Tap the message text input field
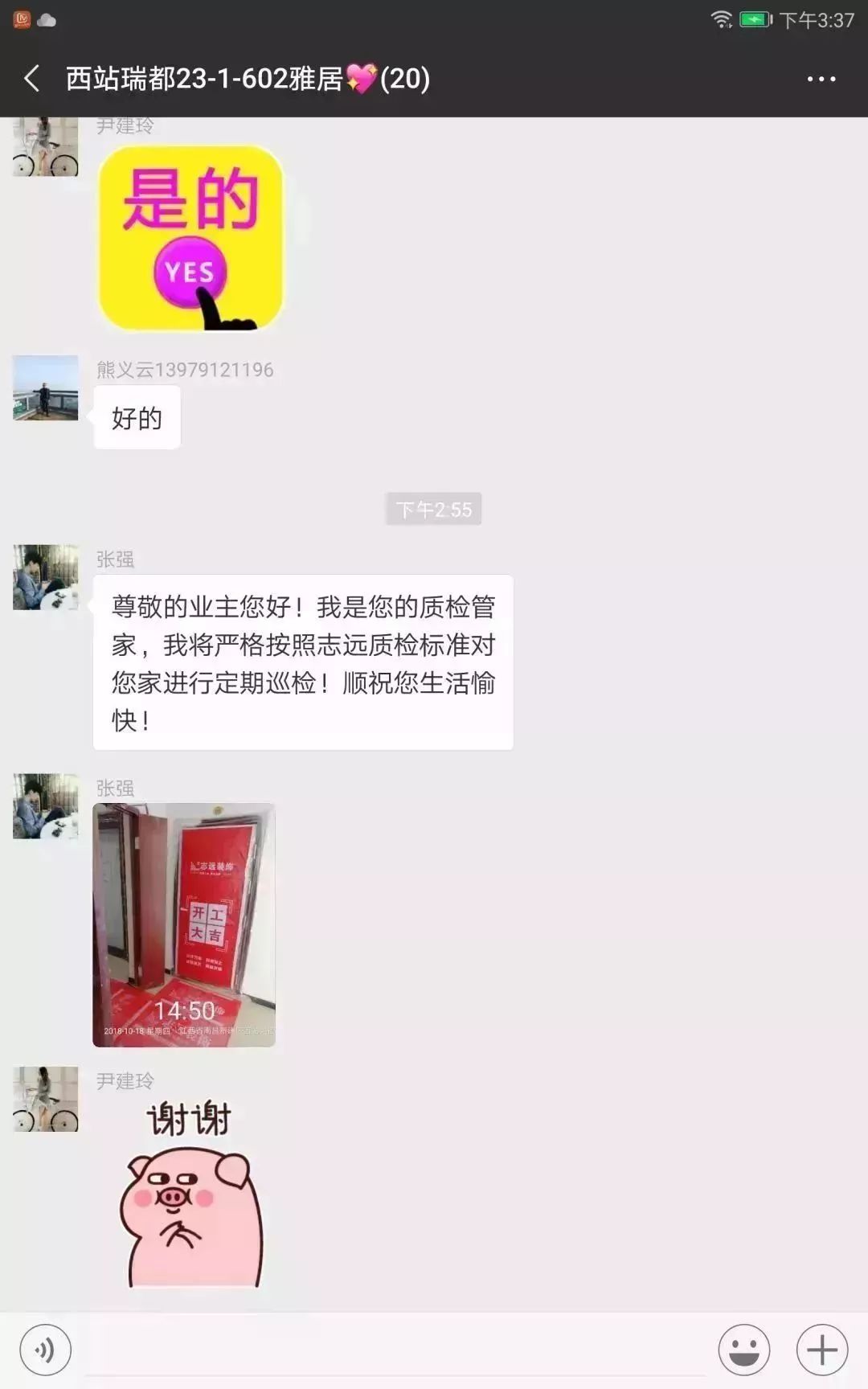Viewport: 868px width, 1389px height. pyautogui.click(x=394, y=1350)
